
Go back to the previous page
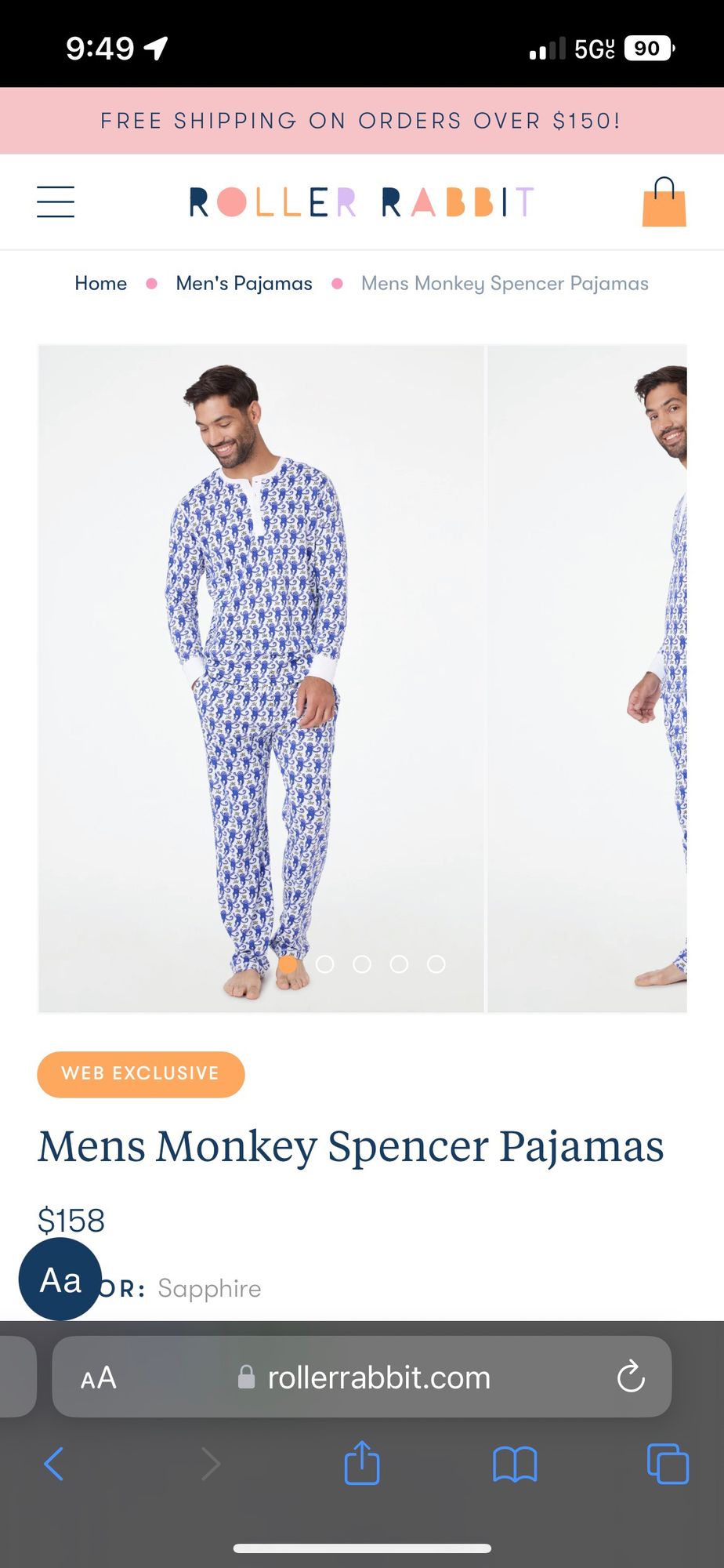tap(54, 1464)
